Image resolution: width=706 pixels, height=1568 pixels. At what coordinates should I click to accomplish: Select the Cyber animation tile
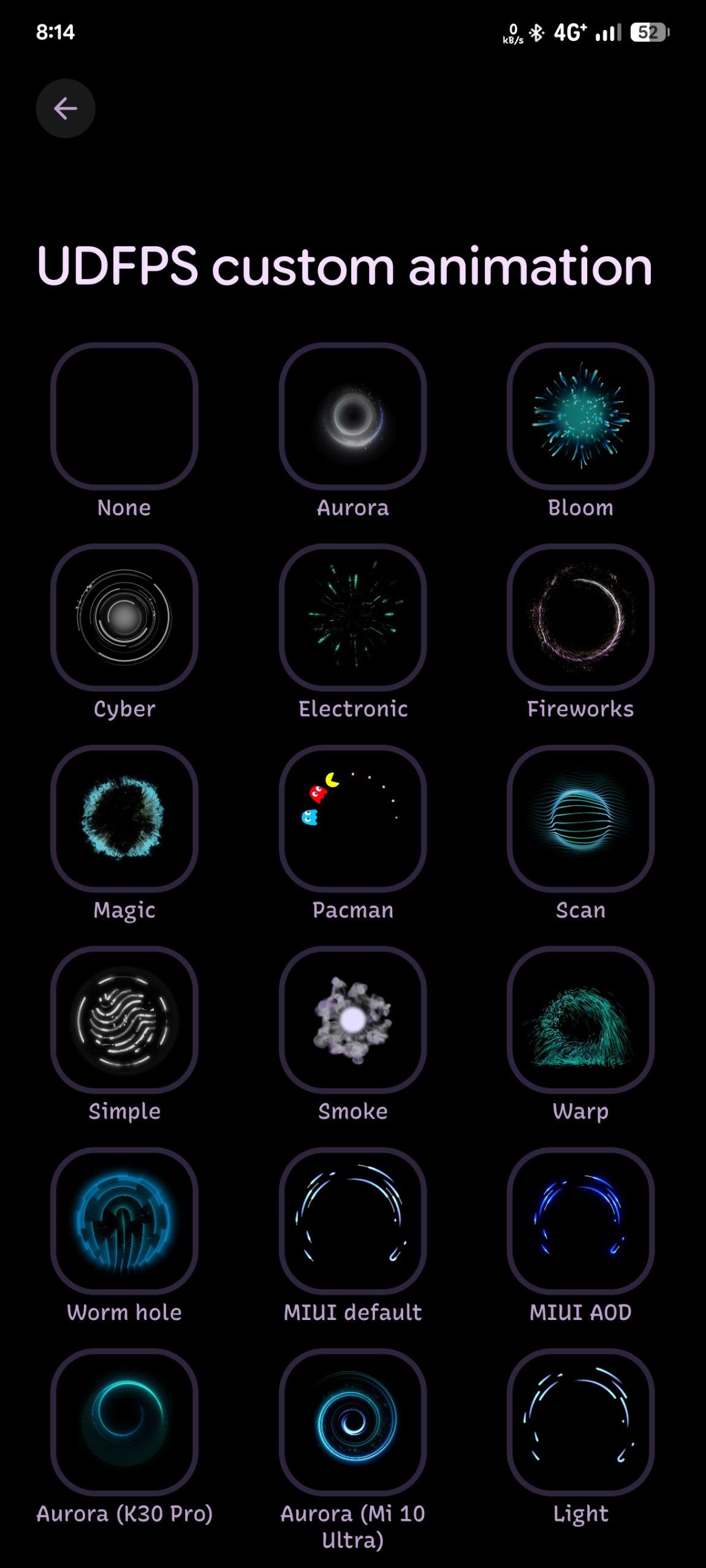point(124,617)
